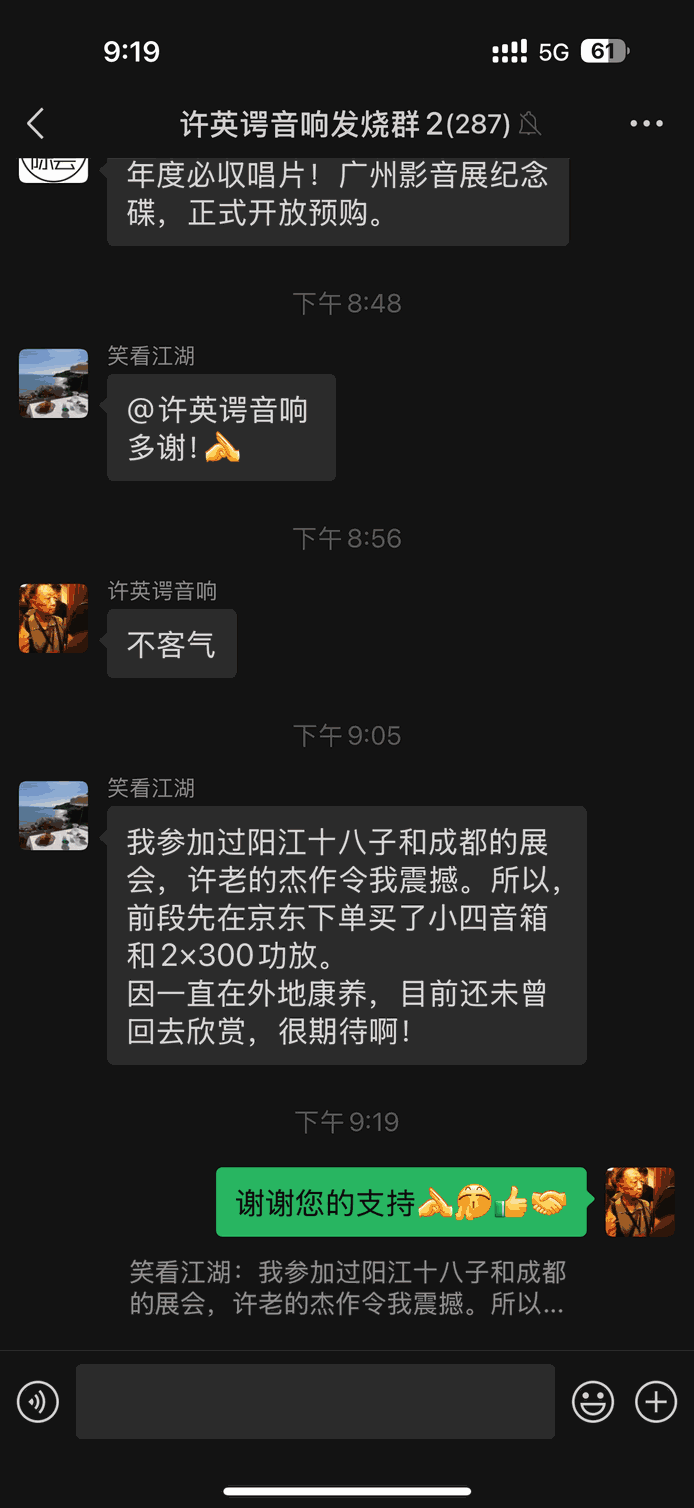Open quoted message from 笑看江湖
Viewport: 694px width, 1508px height.
(347, 1288)
